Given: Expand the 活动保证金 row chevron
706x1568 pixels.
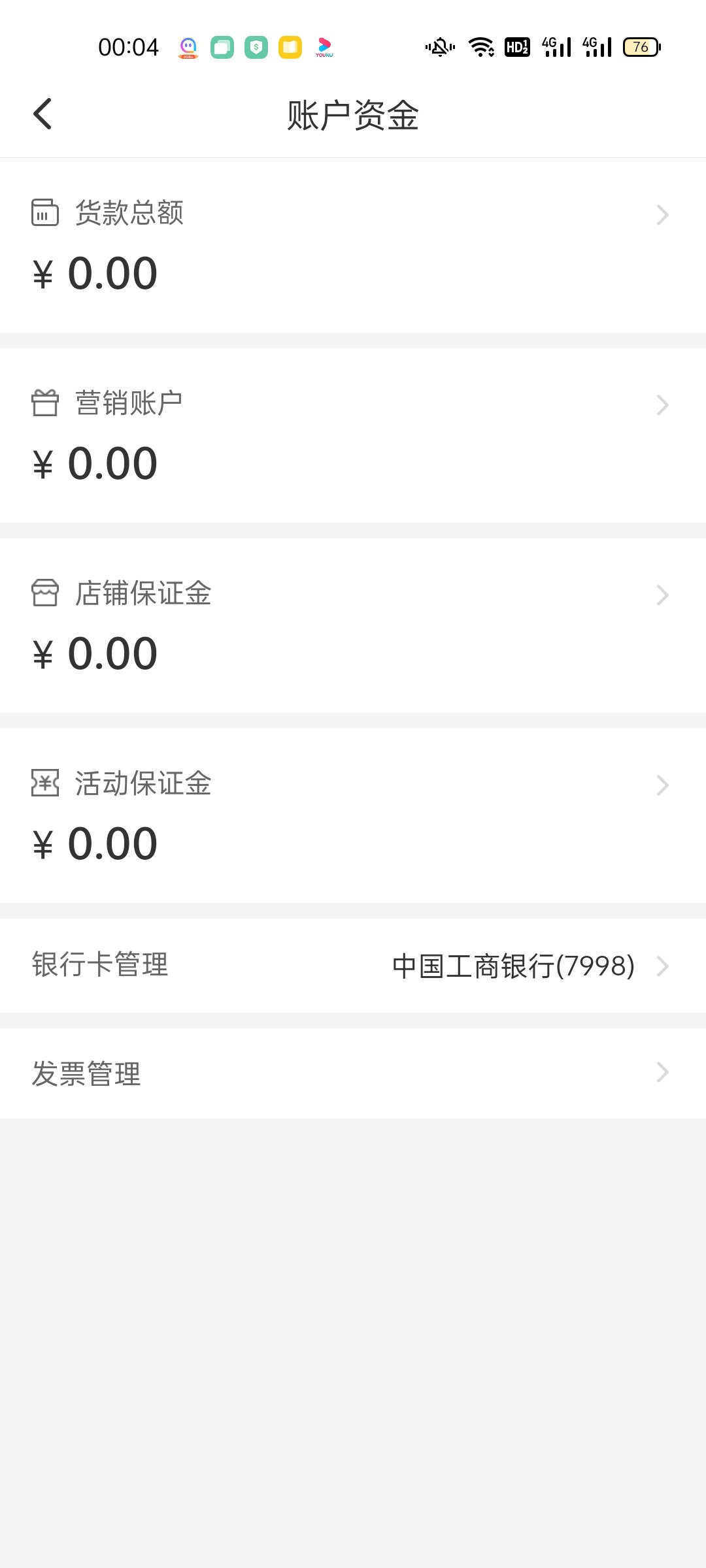Looking at the screenshot, I should coord(663,785).
